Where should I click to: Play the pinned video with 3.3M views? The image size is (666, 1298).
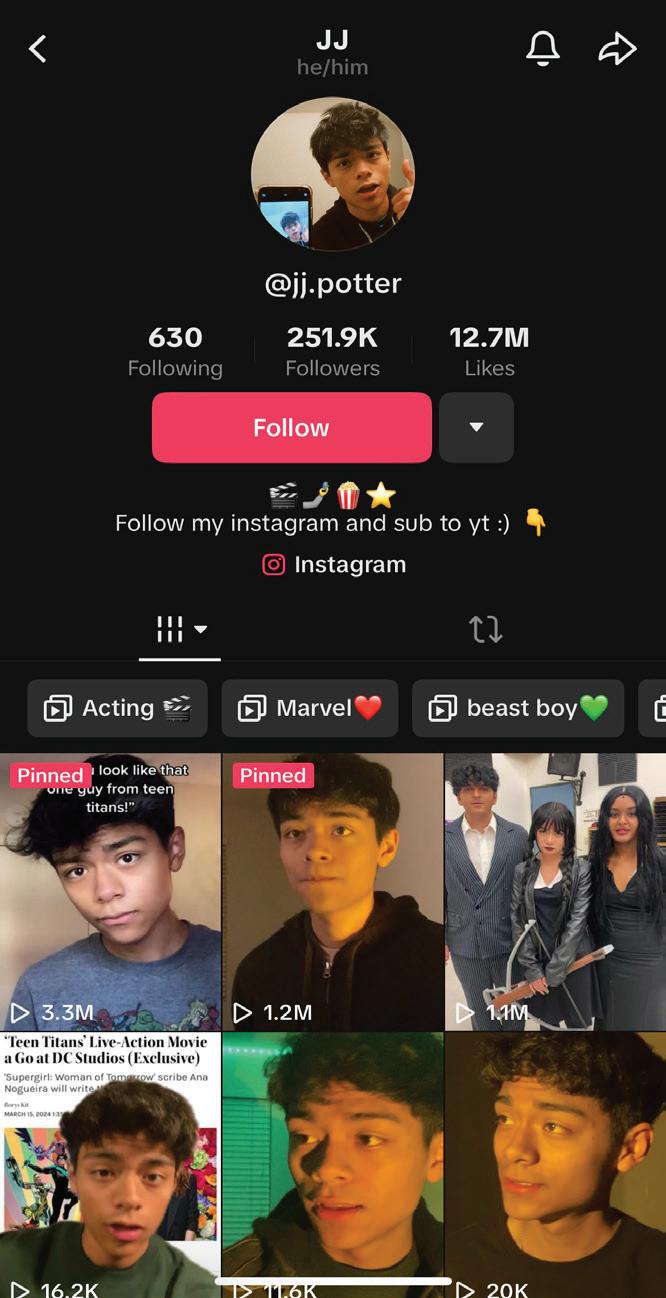(110, 892)
